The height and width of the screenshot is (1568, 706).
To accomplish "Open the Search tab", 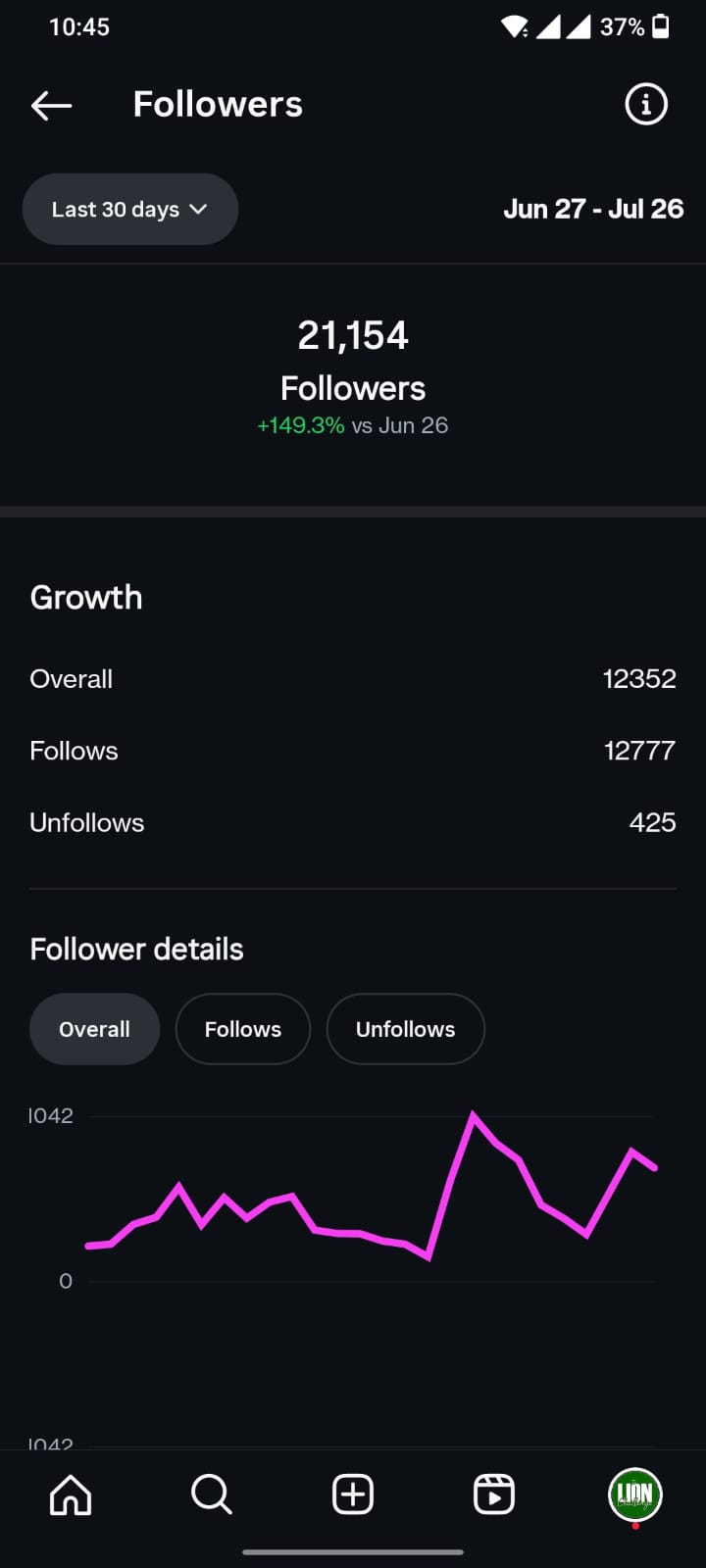I will 212,1495.
